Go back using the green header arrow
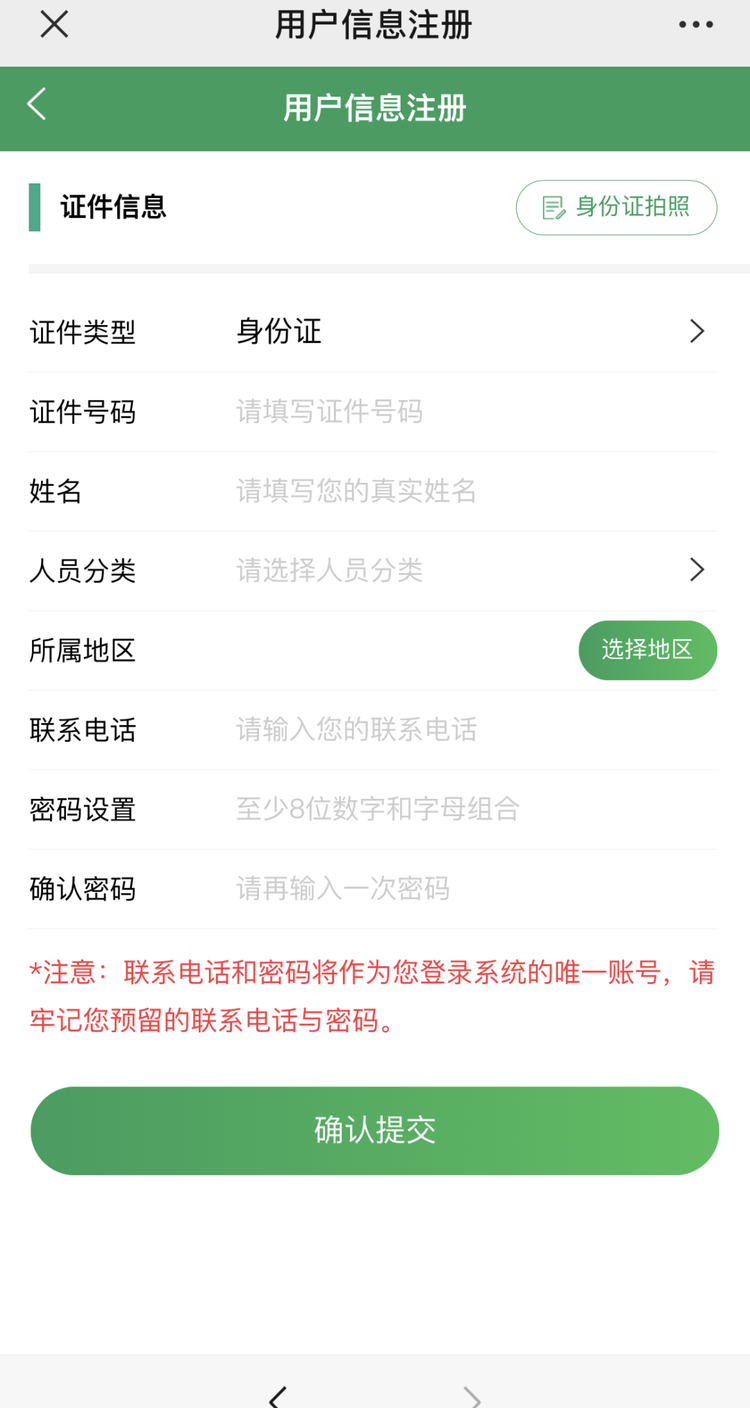This screenshot has width=750, height=1408. (x=37, y=104)
